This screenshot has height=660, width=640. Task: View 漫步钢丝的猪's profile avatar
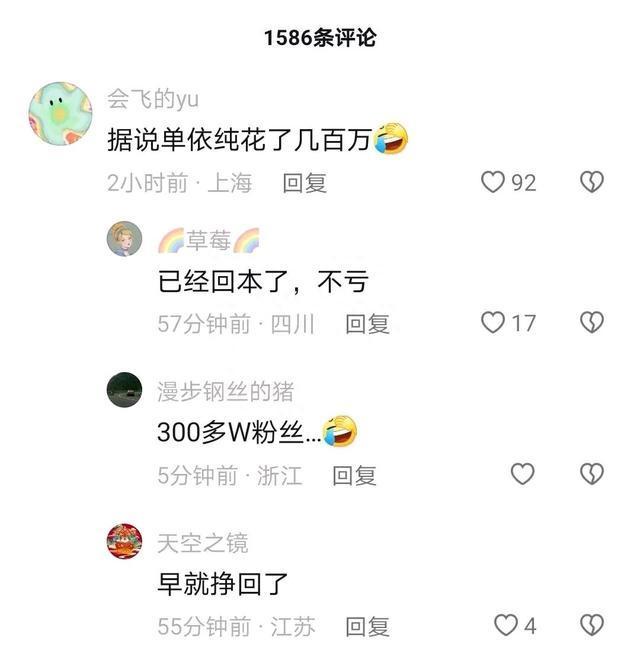coord(124,390)
